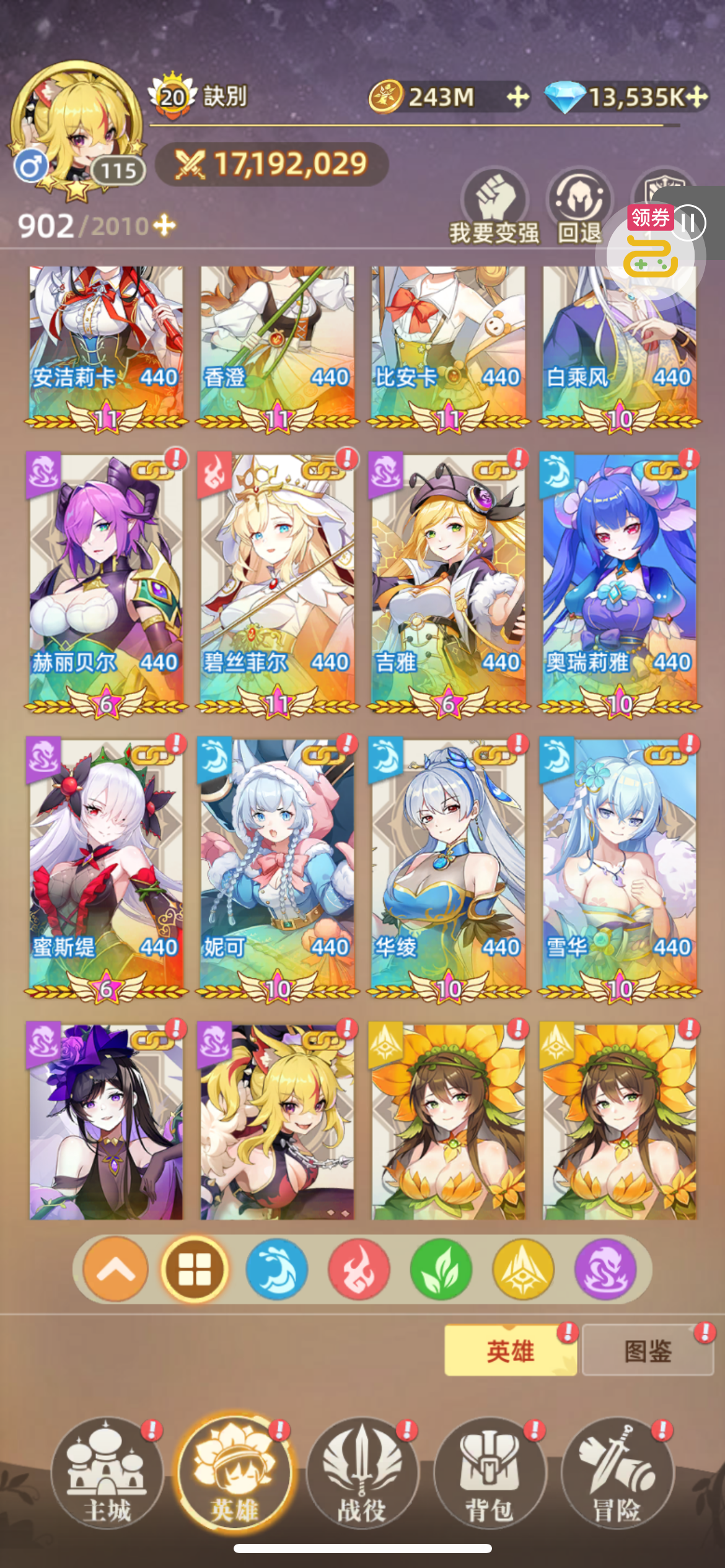Go to 主城 main city
The image size is (725, 1568).
pos(107,1473)
